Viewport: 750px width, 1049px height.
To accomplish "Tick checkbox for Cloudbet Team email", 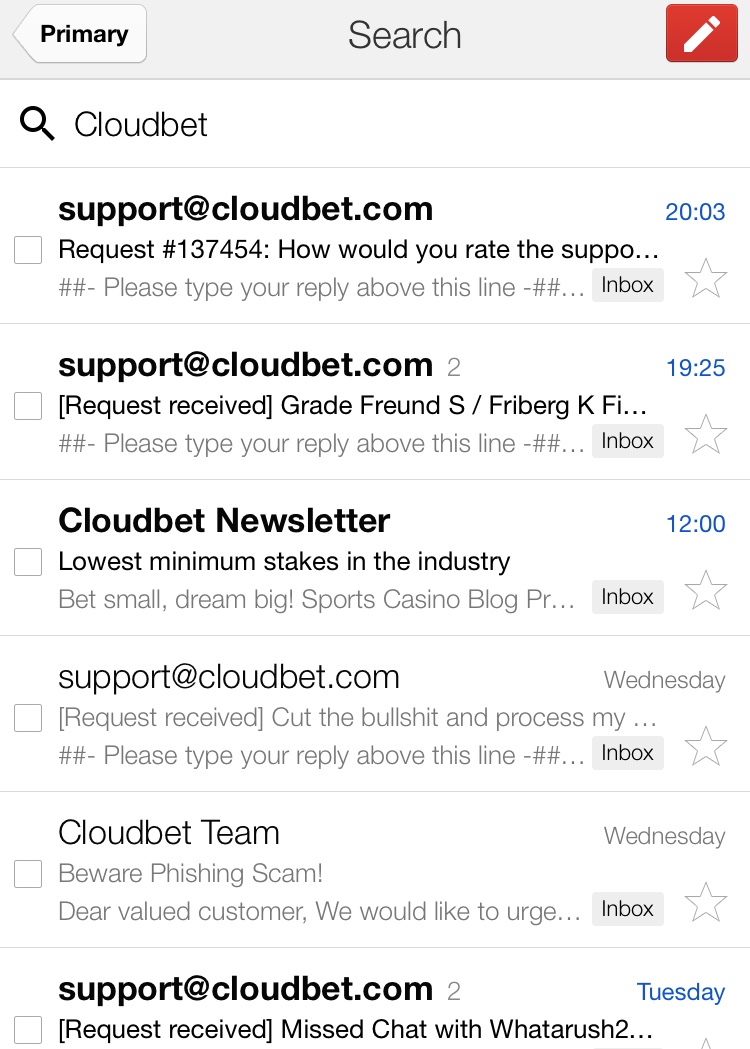I will [x=28, y=874].
